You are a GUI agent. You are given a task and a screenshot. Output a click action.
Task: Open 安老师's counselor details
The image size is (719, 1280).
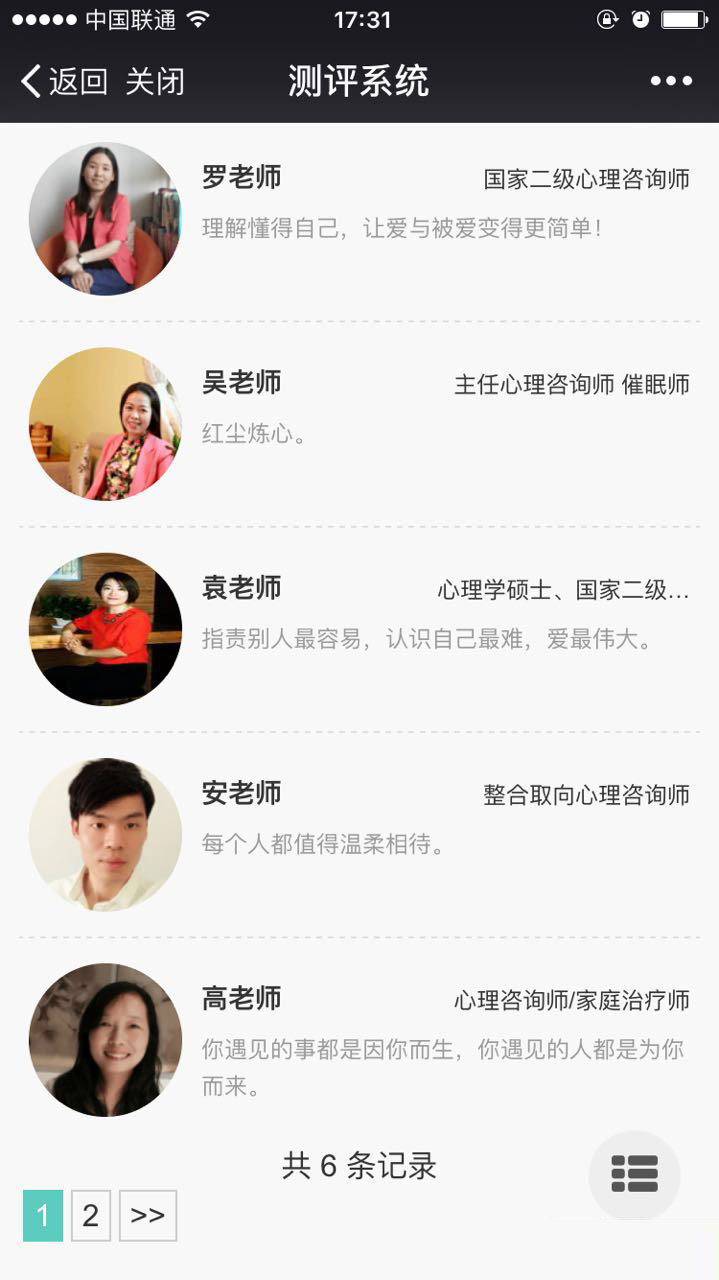click(359, 834)
